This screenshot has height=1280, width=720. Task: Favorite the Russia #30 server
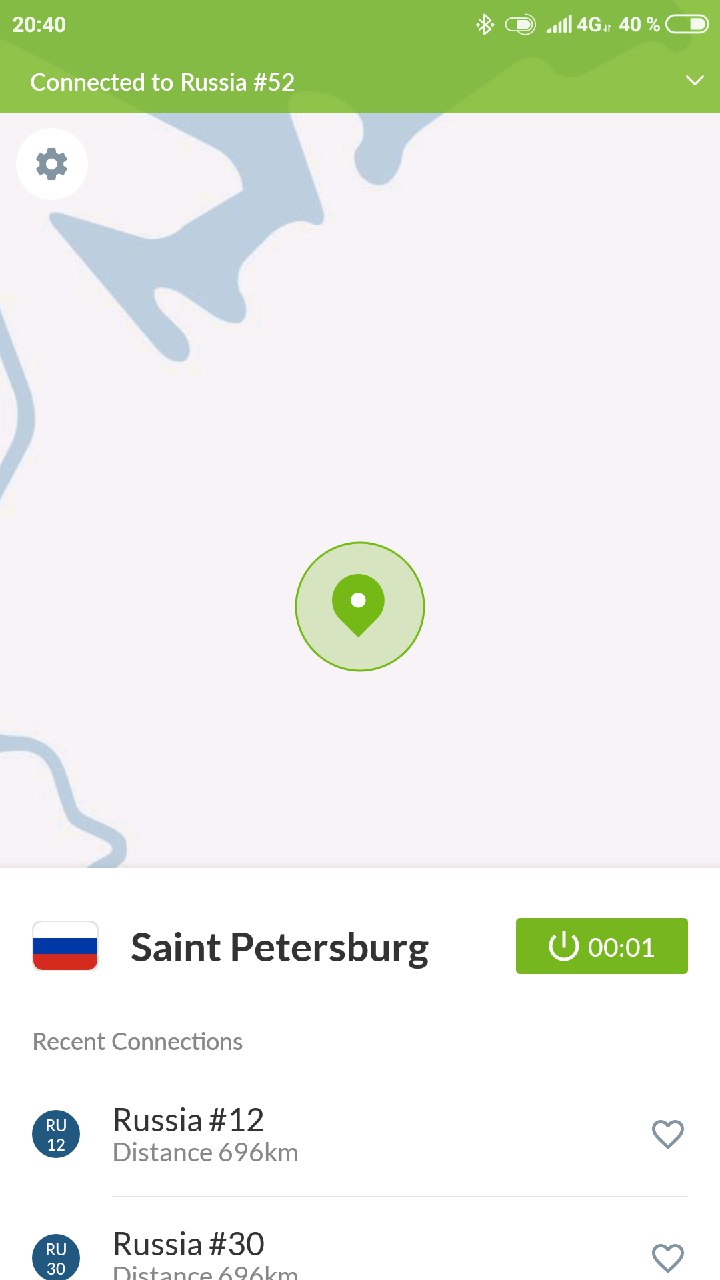click(x=667, y=1257)
